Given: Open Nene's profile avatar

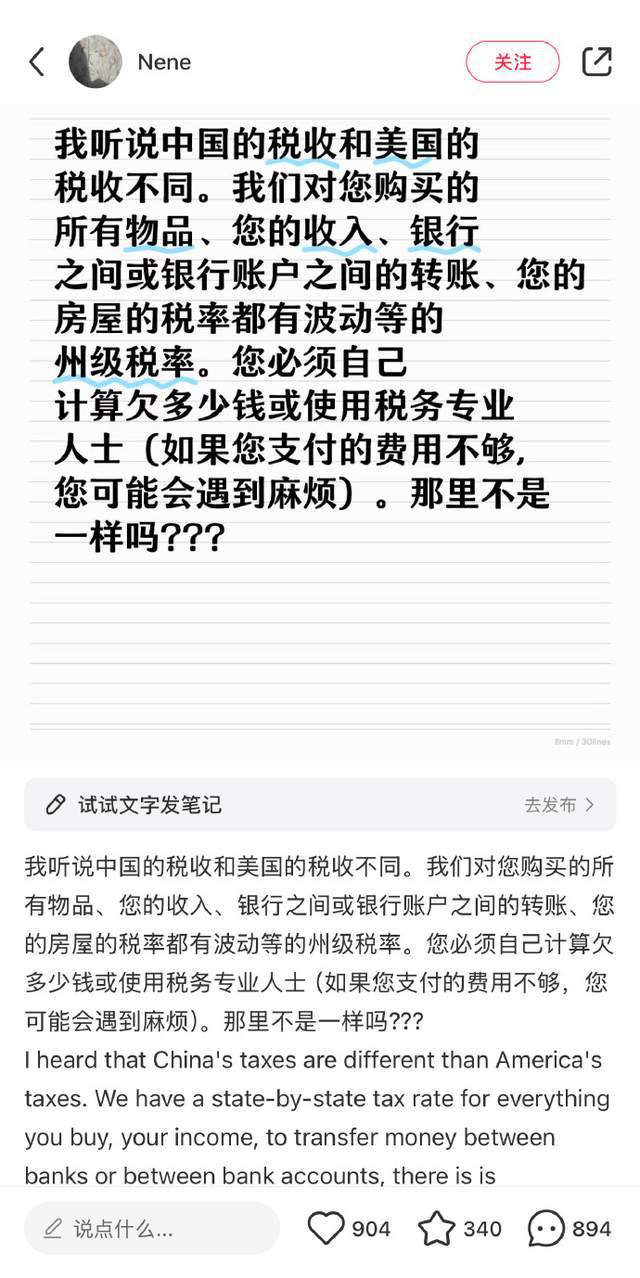Looking at the screenshot, I should 95,62.
